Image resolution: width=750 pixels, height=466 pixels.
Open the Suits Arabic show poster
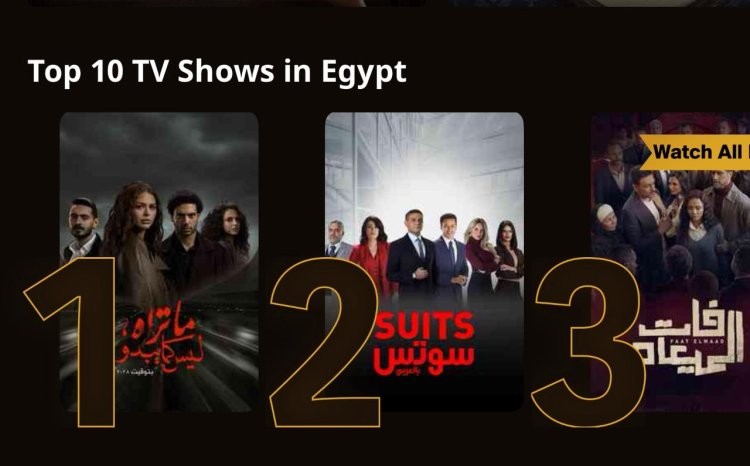tap(424, 260)
